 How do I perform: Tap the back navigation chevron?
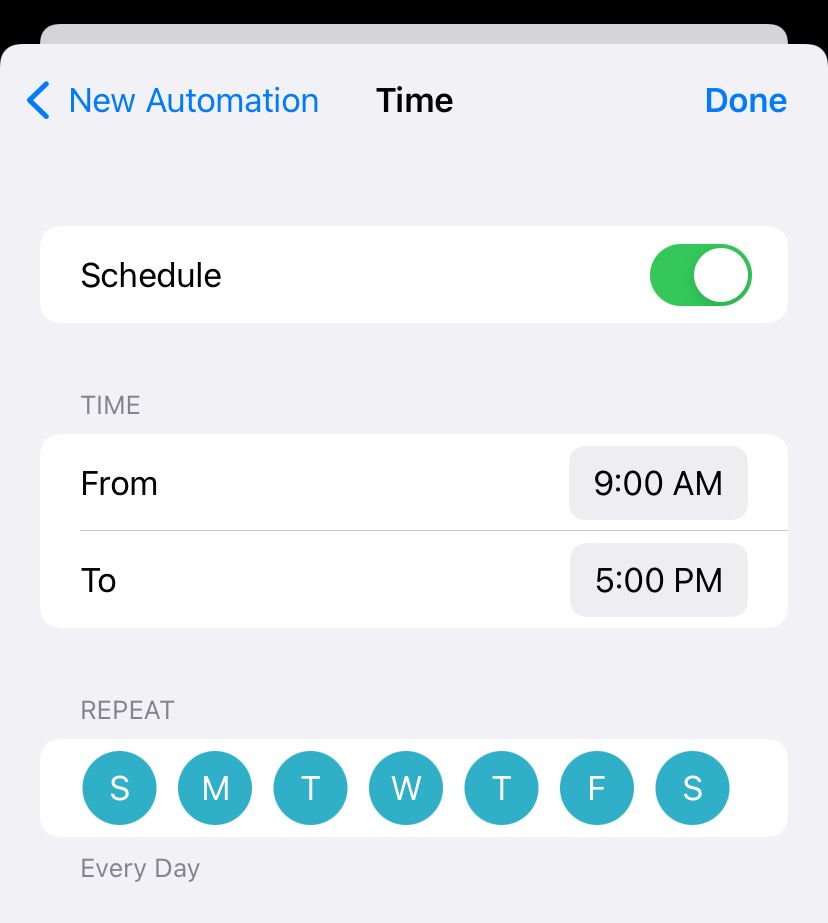click(x=37, y=100)
